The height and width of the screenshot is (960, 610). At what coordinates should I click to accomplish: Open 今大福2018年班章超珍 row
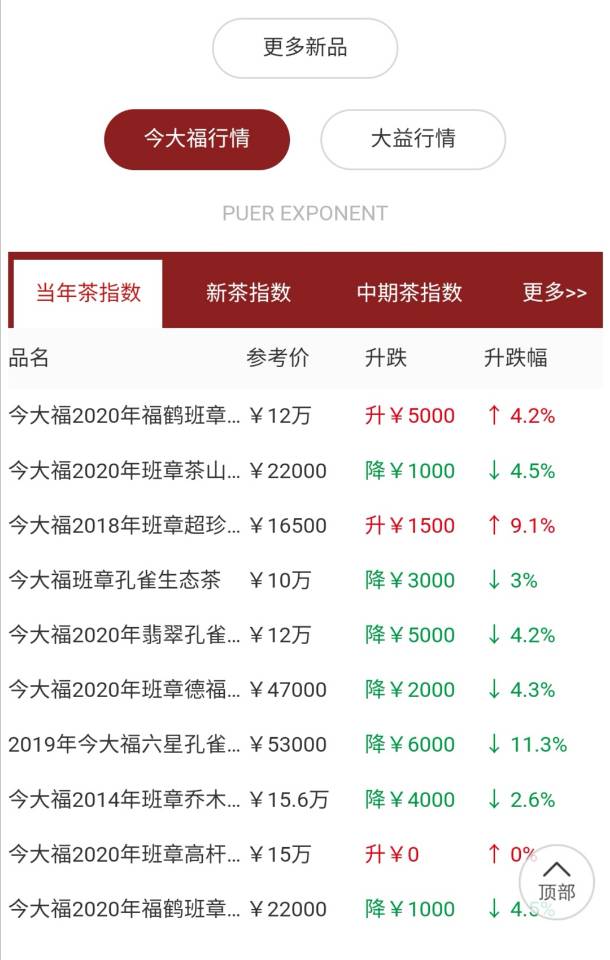305,525
